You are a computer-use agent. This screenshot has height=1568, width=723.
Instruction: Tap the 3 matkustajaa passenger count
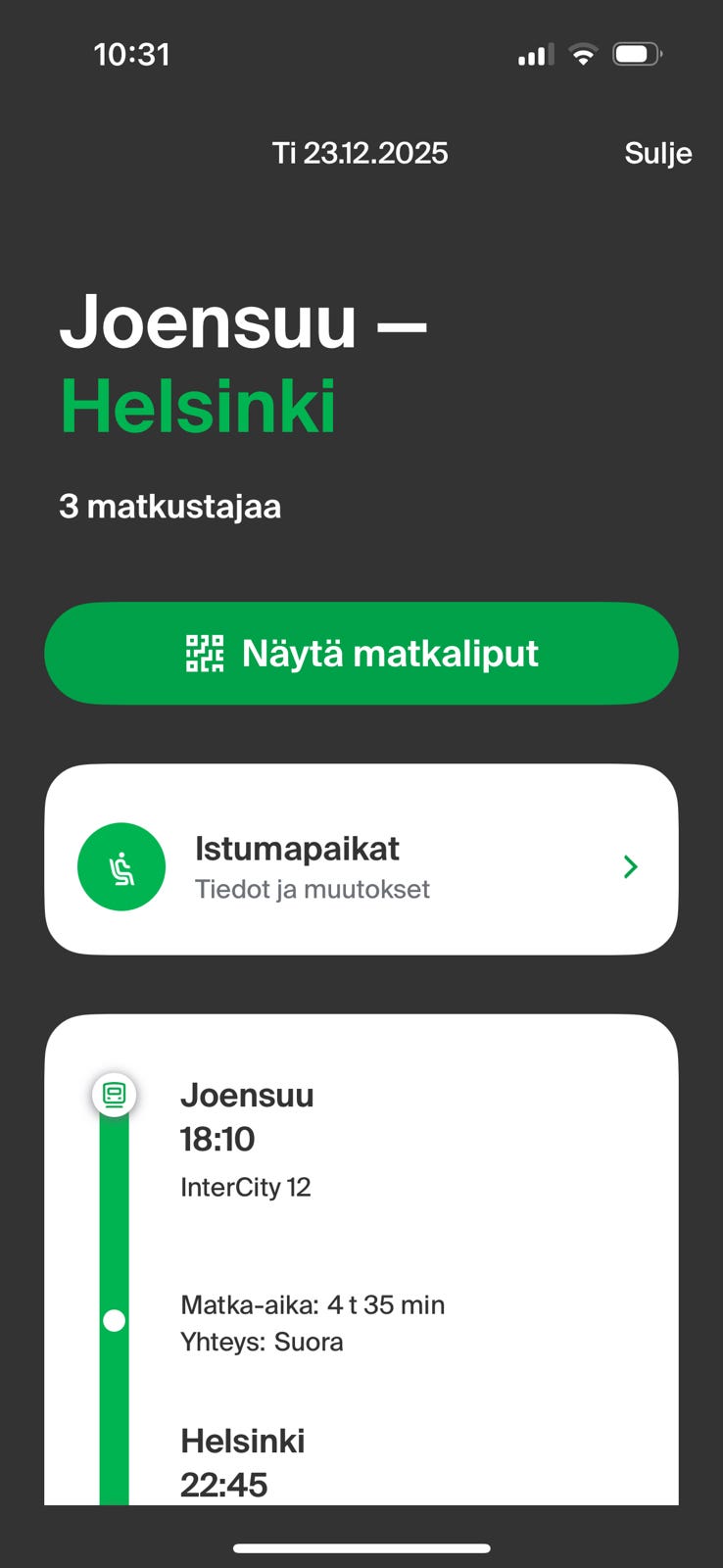point(170,507)
